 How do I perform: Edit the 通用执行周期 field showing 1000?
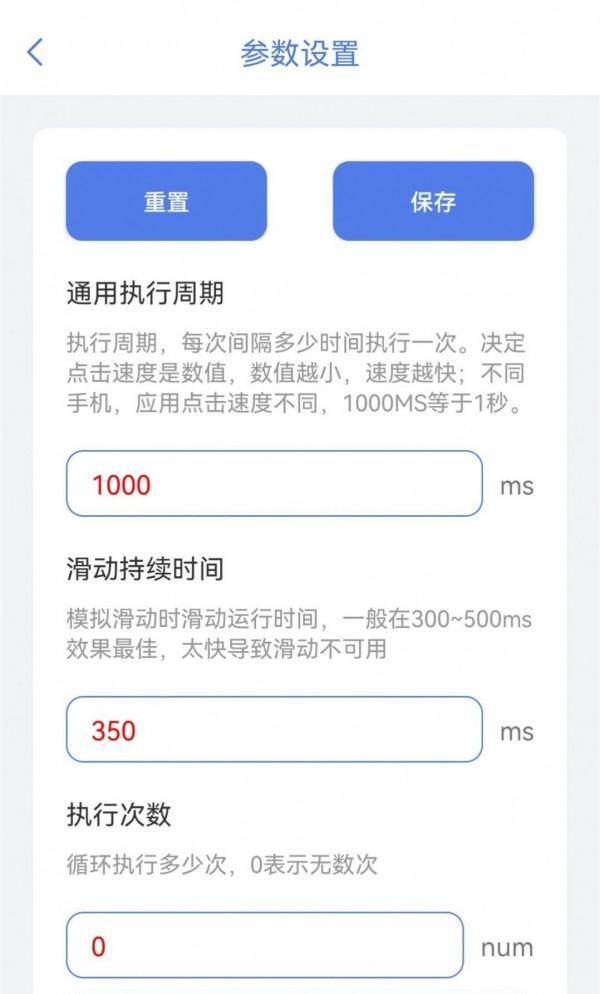(274, 484)
